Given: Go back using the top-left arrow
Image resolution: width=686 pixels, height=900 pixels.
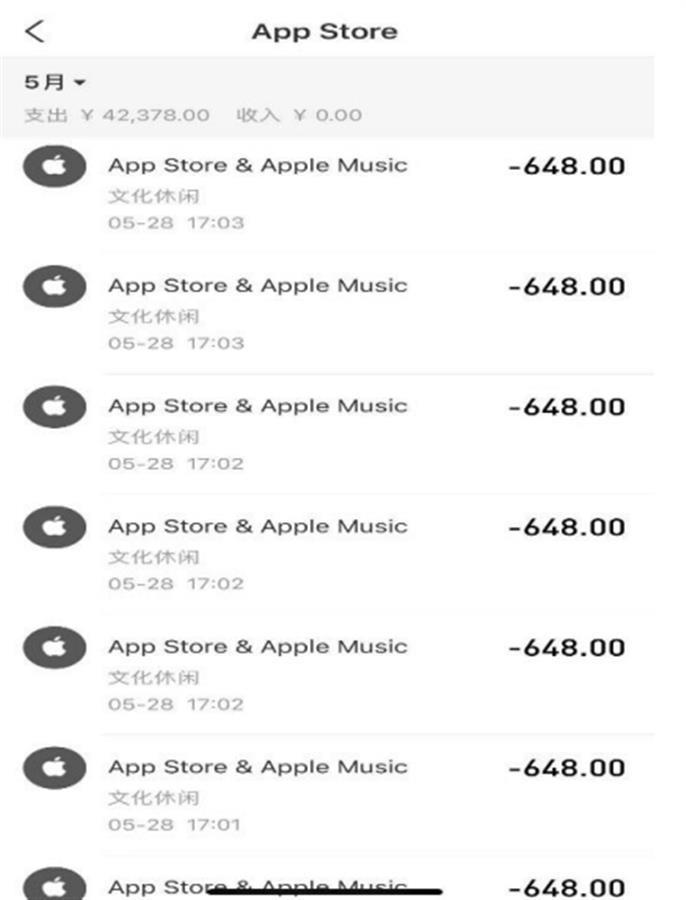Looking at the screenshot, I should pyautogui.click(x=35, y=31).
